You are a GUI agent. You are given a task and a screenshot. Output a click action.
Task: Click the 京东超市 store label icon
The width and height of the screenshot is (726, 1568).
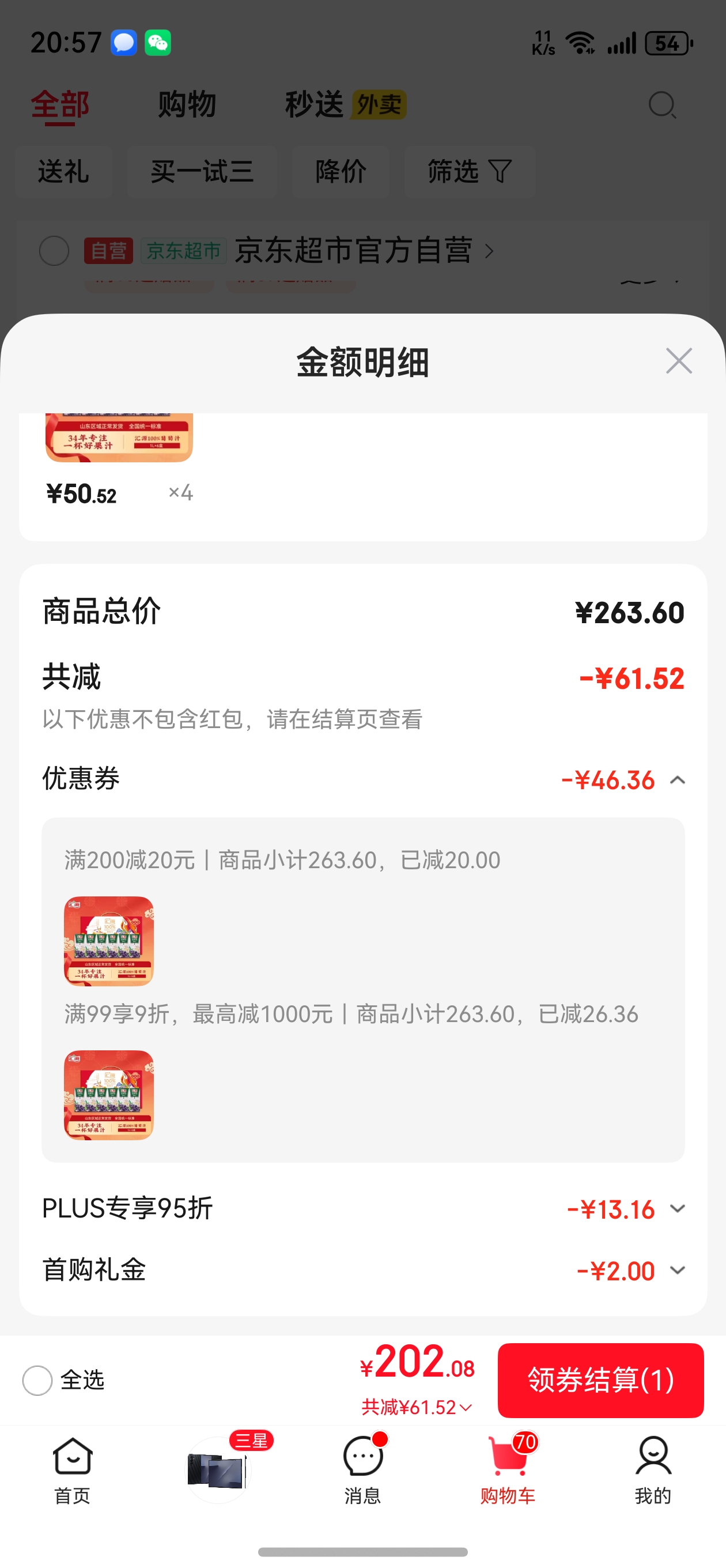tap(184, 250)
